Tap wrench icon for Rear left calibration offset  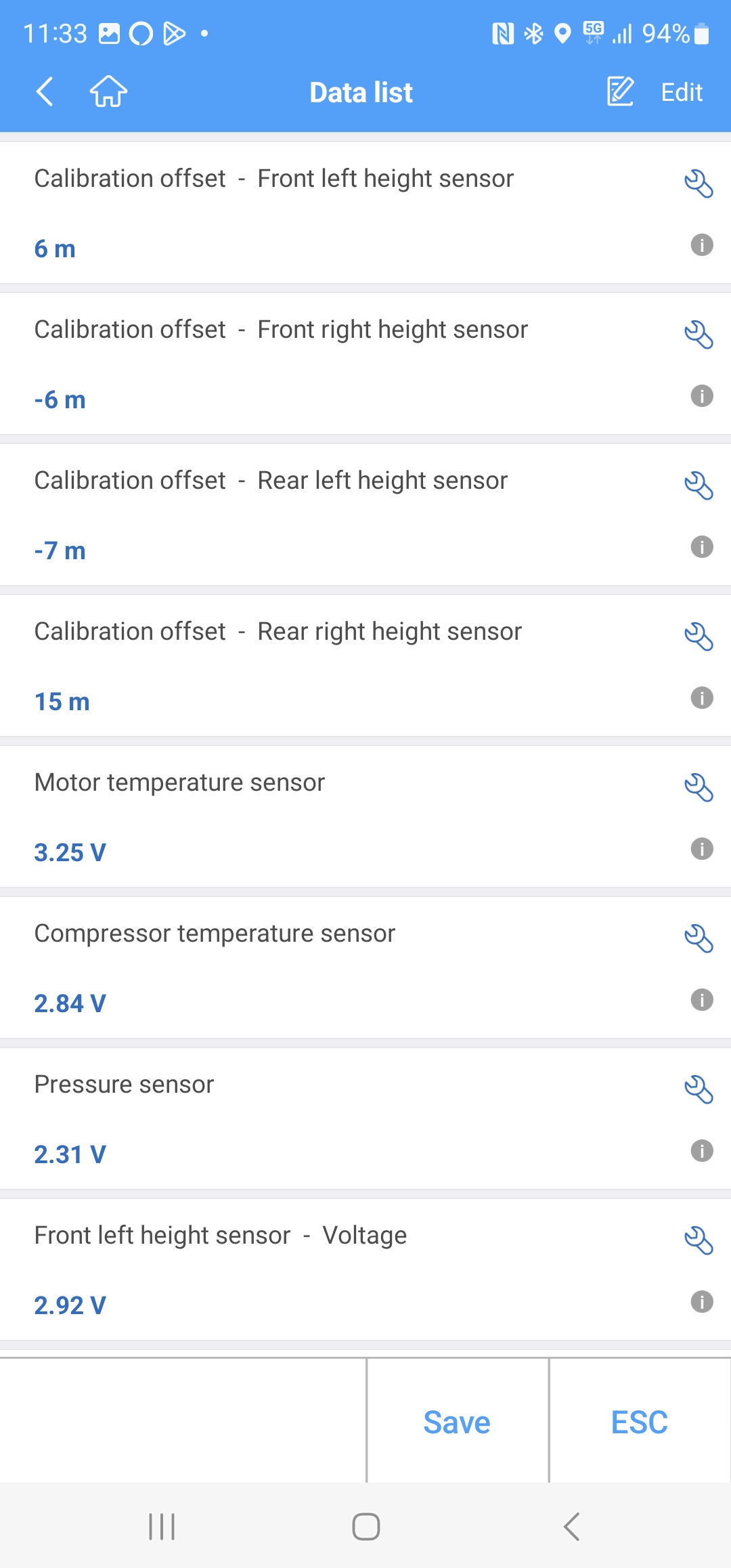point(699,485)
